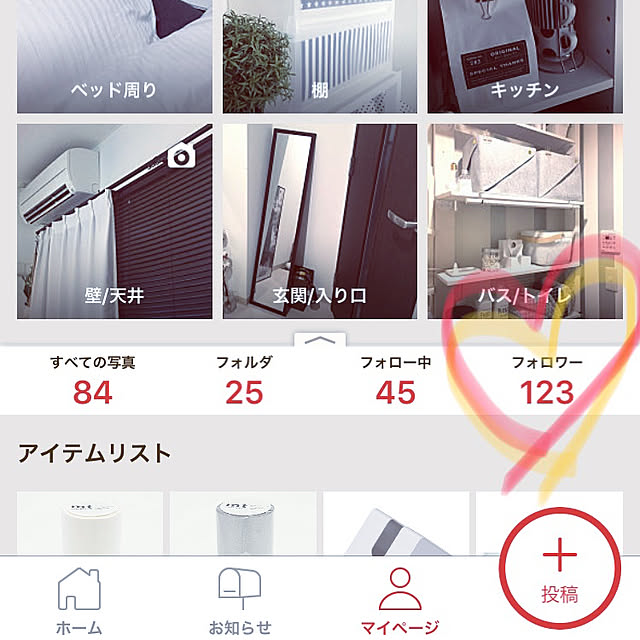Open the 壁/天井 photo category

(x=114, y=222)
